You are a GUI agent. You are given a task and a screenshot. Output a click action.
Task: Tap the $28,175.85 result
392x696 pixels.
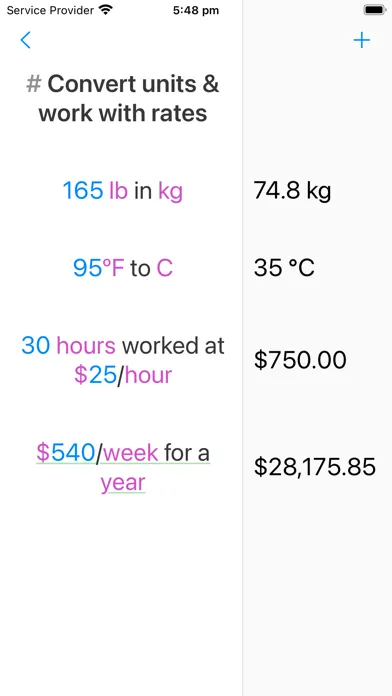[315, 467]
